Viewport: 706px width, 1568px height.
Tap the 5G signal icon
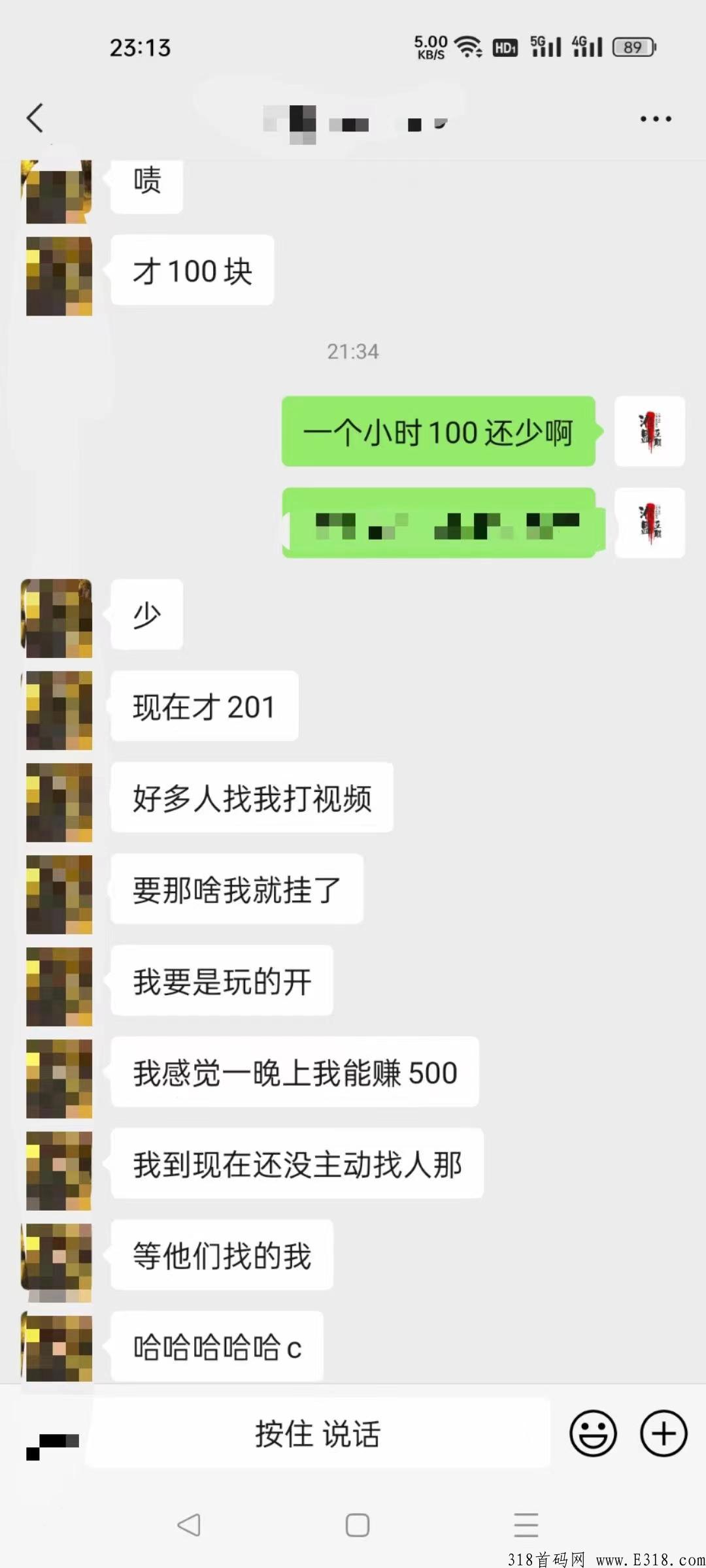[548, 47]
